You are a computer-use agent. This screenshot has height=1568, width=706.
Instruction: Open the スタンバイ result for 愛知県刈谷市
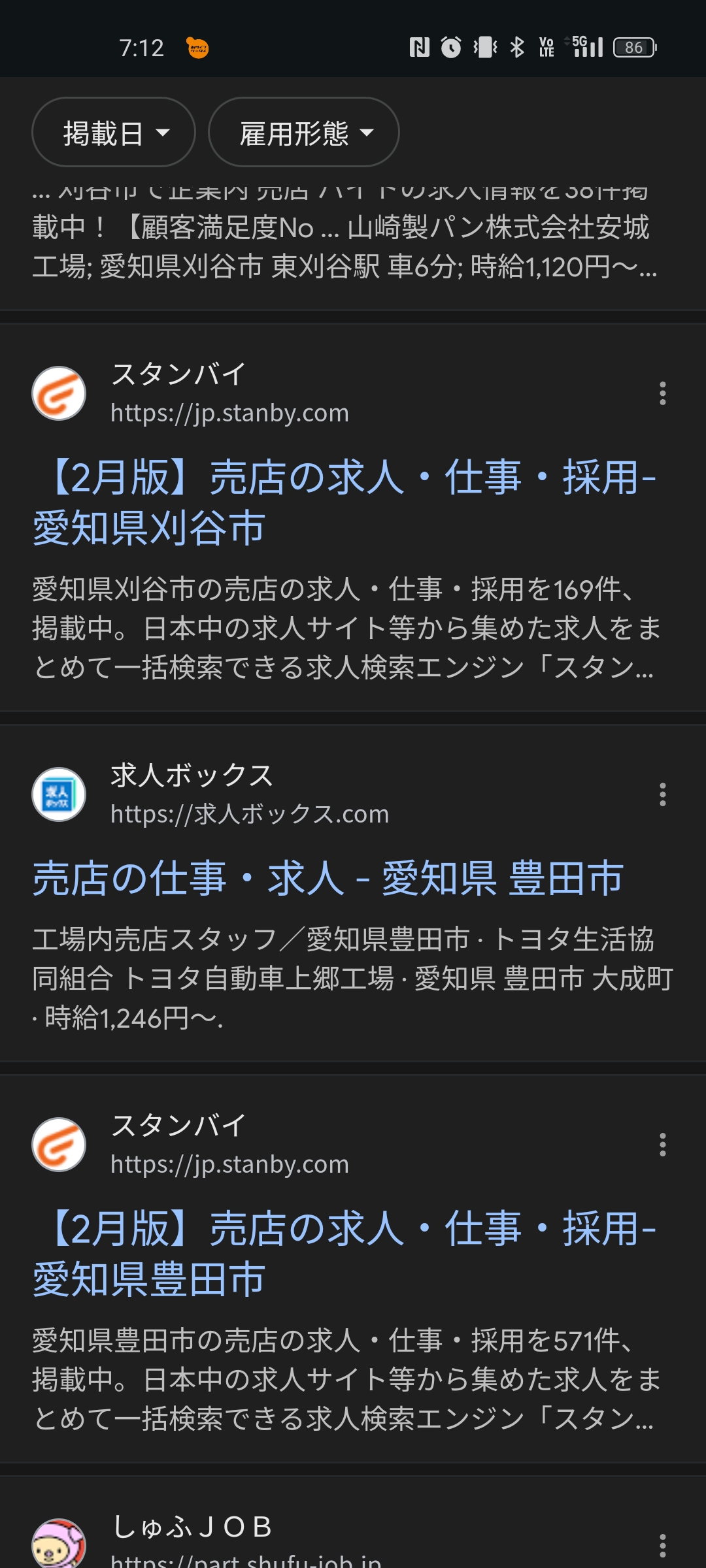pyautogui.click(x=345, y=502)
